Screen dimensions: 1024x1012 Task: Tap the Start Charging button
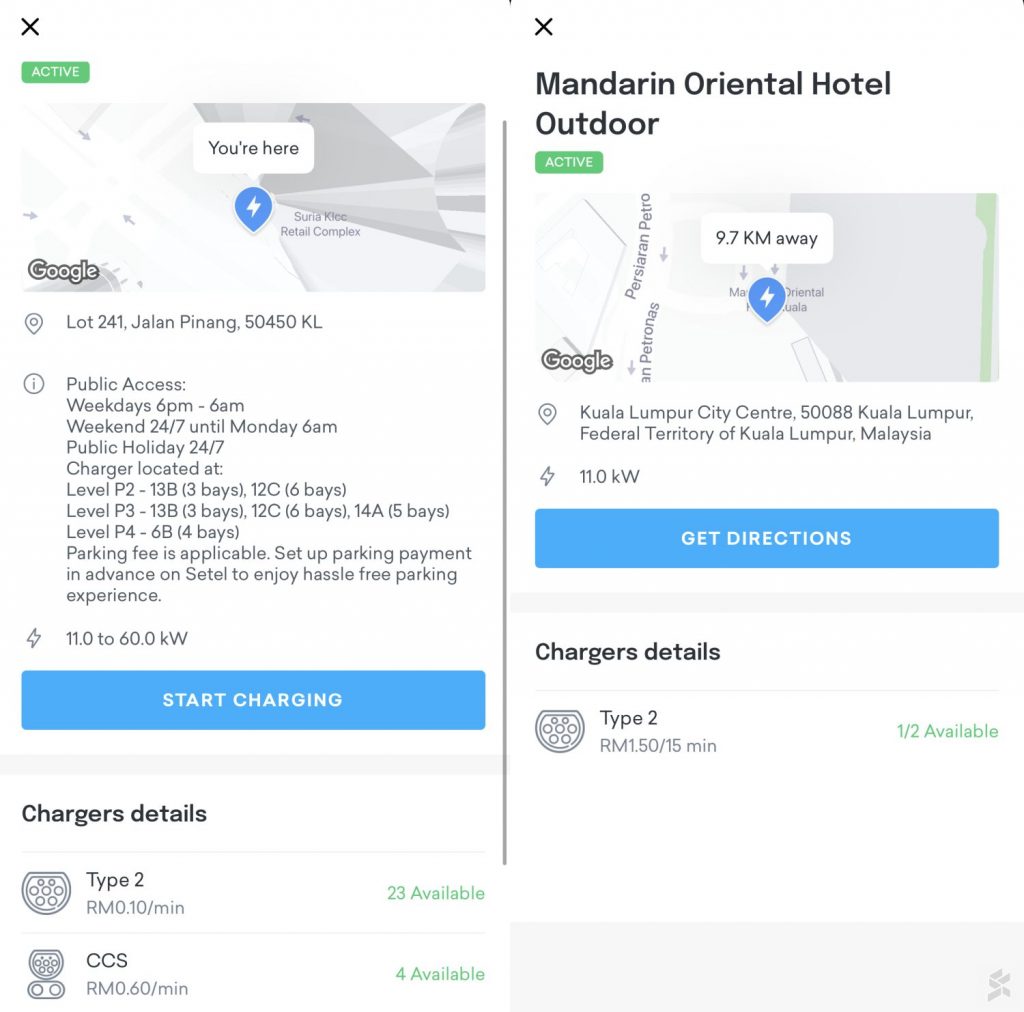coord(253,700)
